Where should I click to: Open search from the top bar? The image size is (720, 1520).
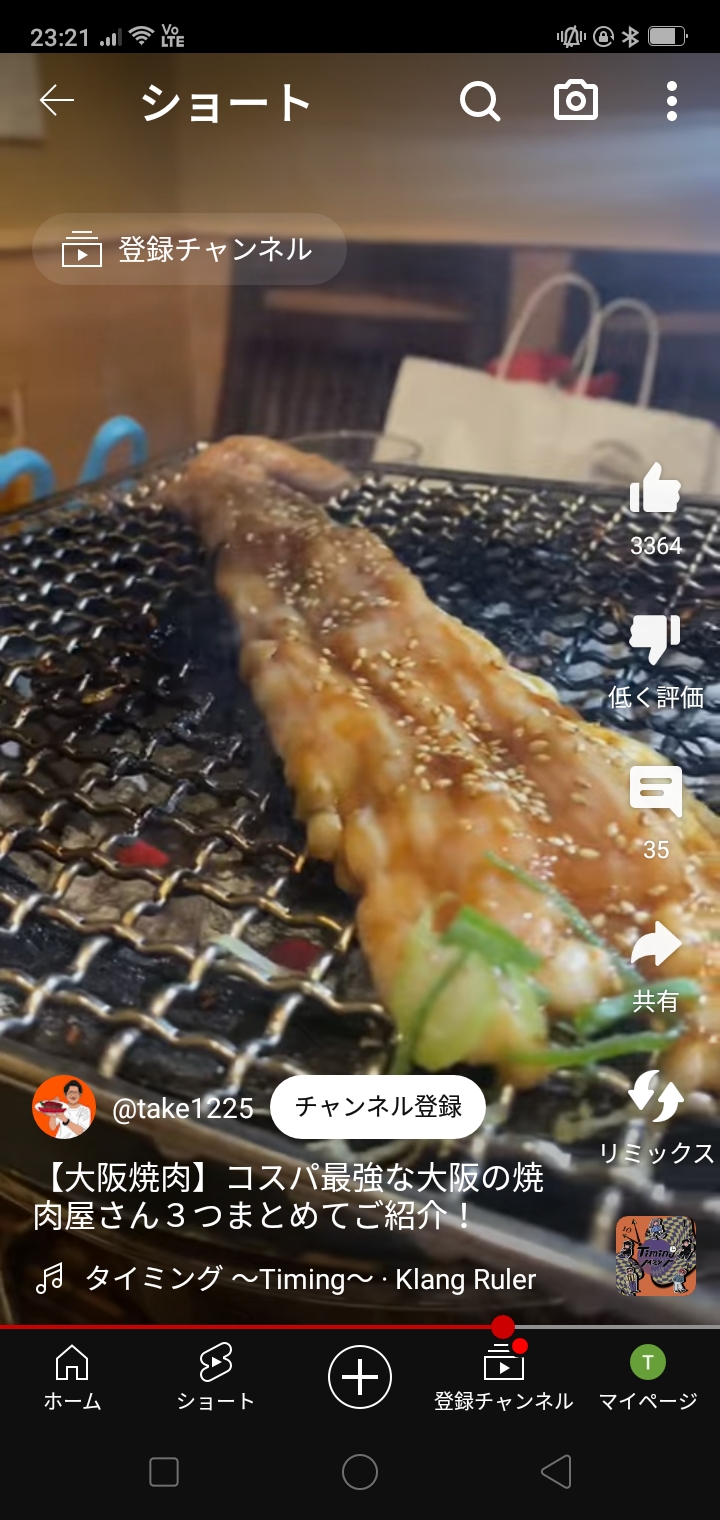(x=479, y=101)
